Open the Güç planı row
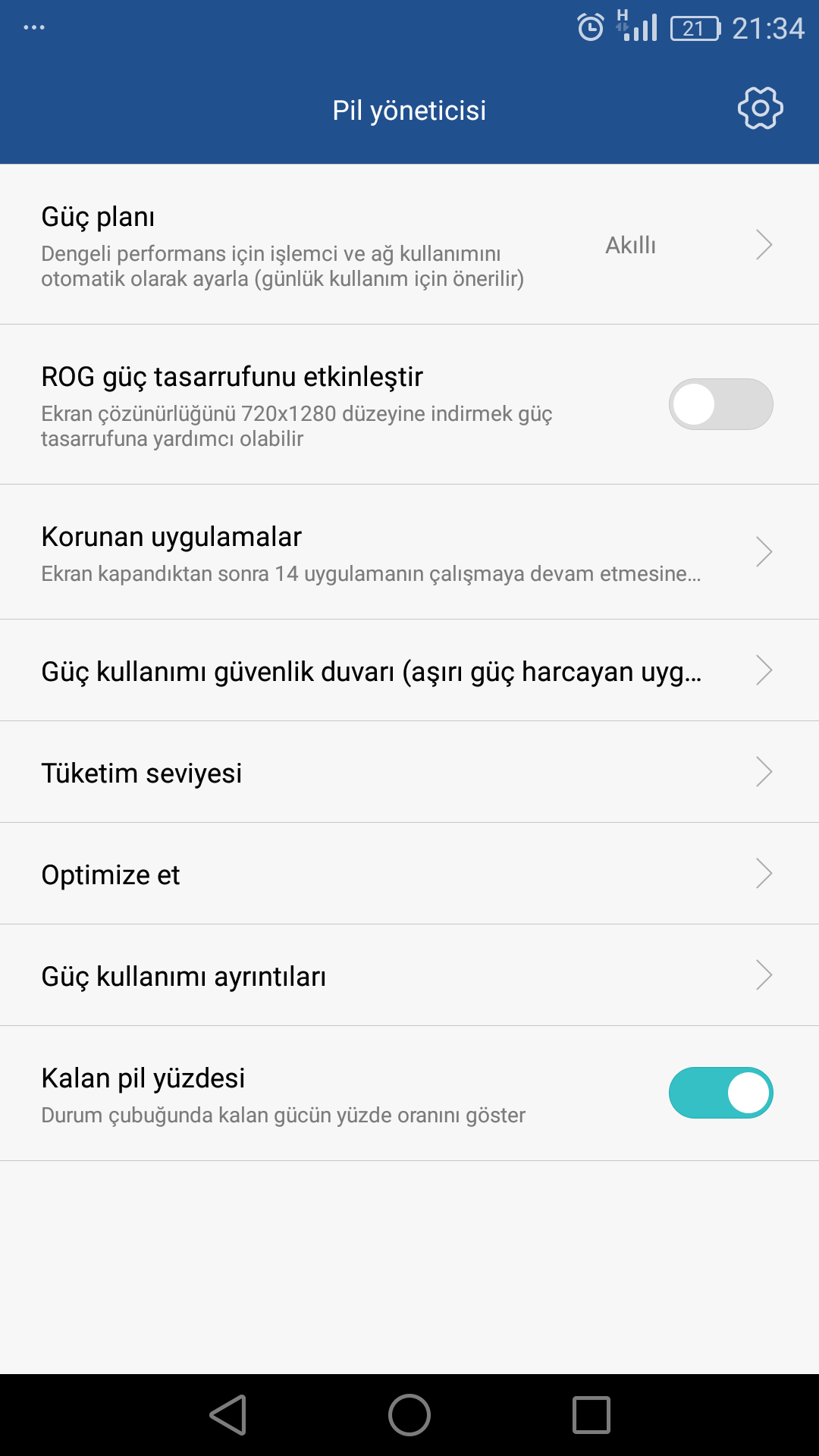 point(409,245)
